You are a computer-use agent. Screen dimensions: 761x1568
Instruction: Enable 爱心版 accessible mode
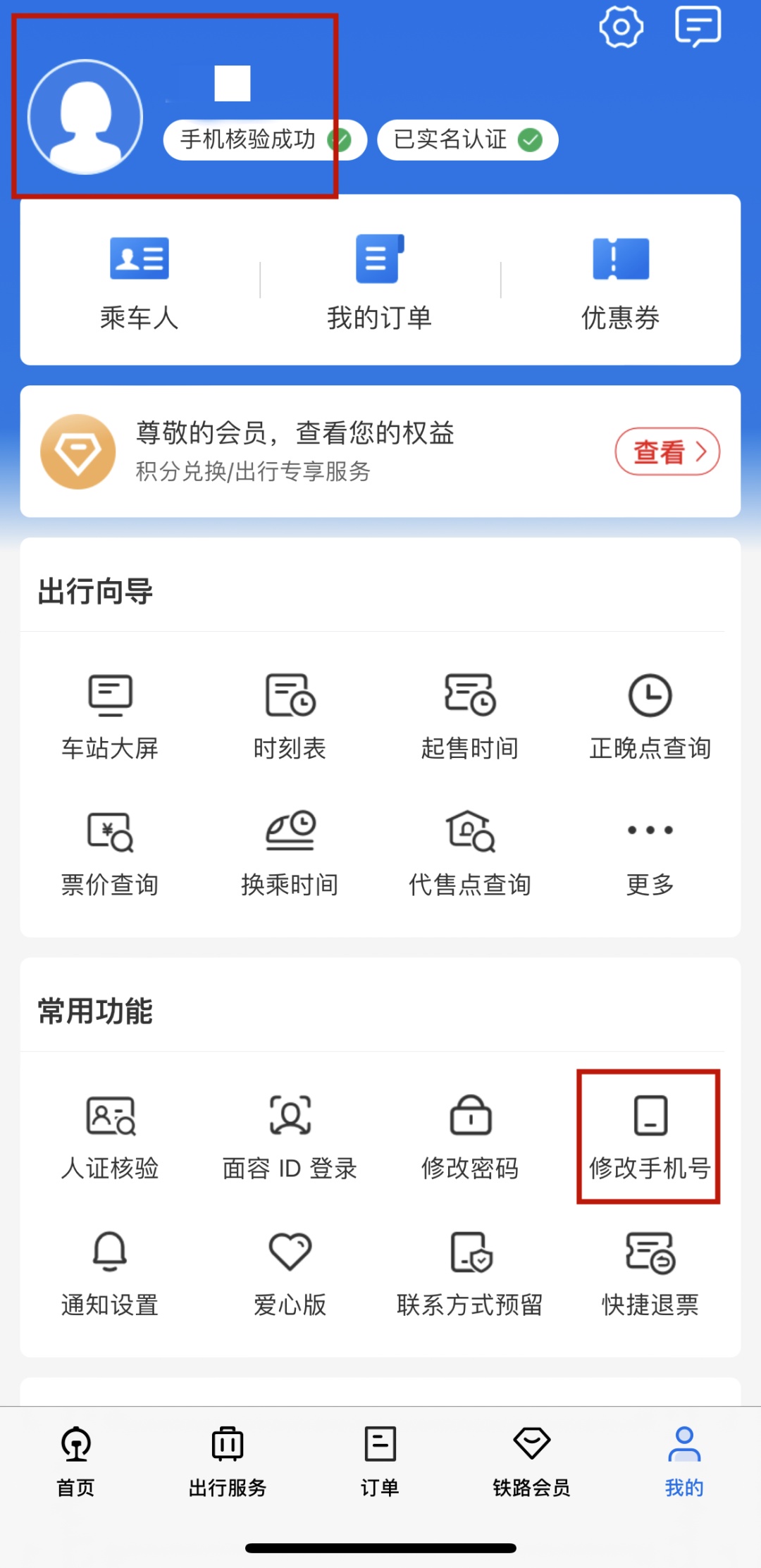point(290,1270)
